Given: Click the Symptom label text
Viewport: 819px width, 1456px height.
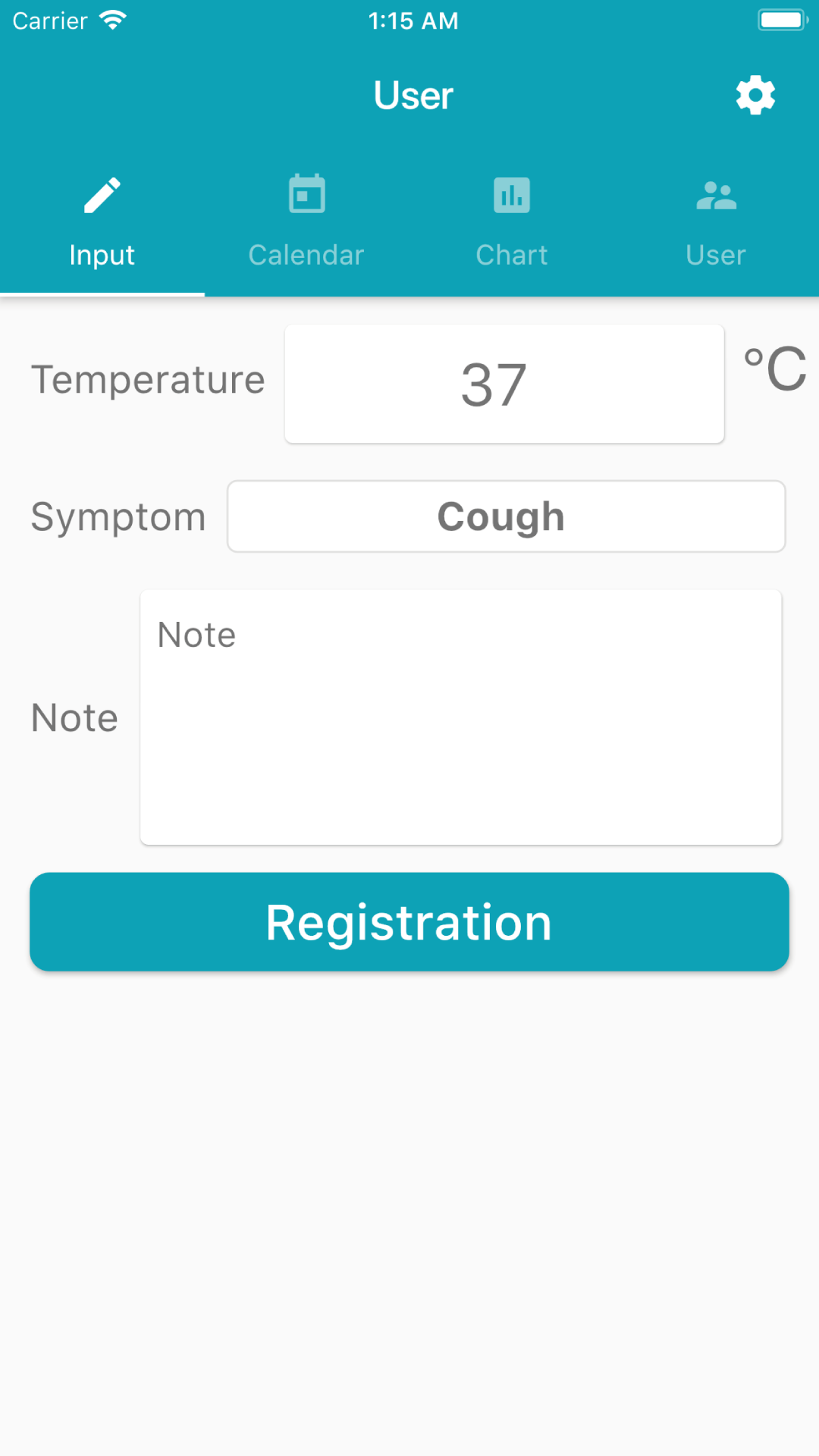Looking at the screenshot, I should click(118, 516).
